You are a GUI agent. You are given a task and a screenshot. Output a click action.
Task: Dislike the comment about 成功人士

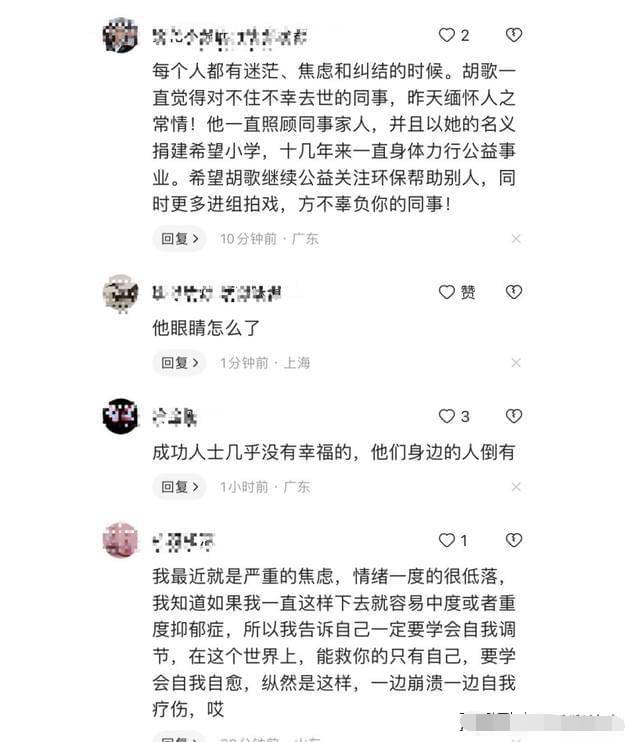coord(514,416)
